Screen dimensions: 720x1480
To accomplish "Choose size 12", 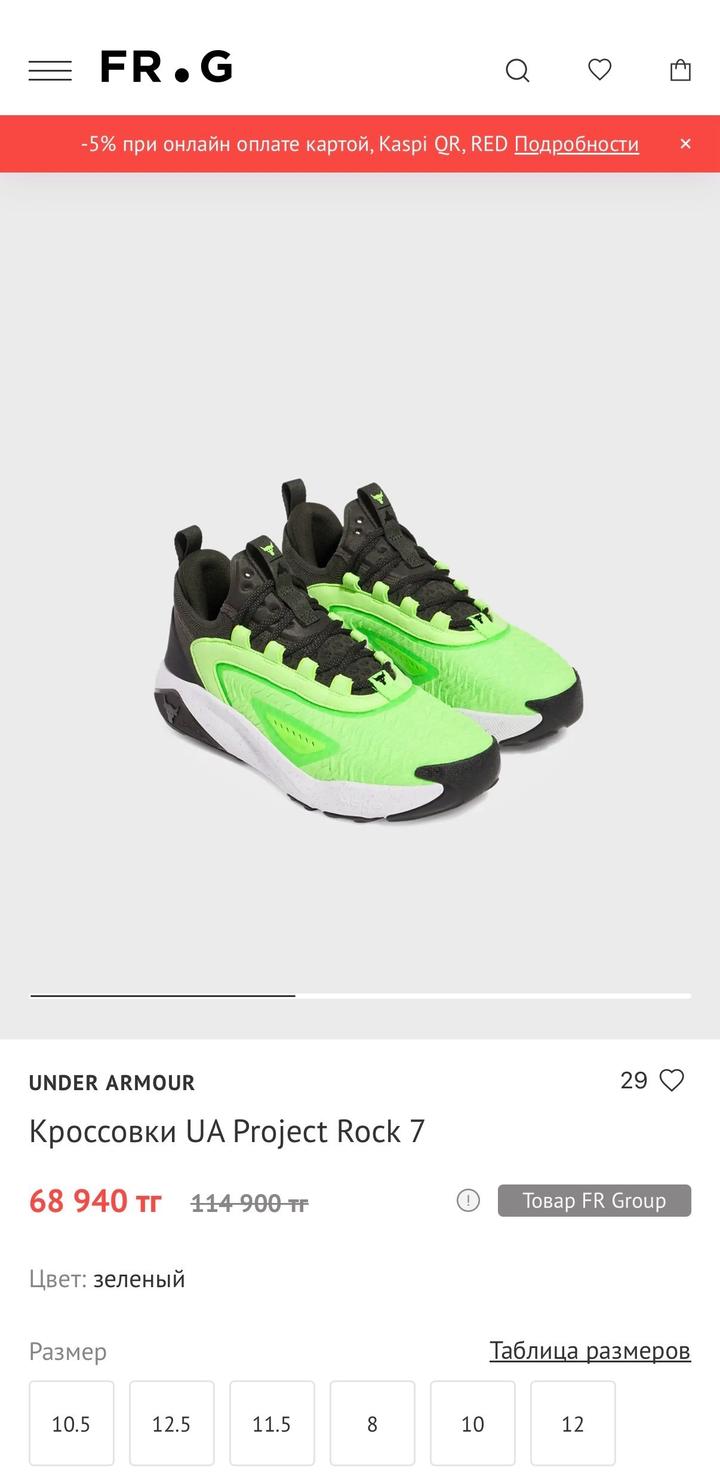I will (573, 1424).
